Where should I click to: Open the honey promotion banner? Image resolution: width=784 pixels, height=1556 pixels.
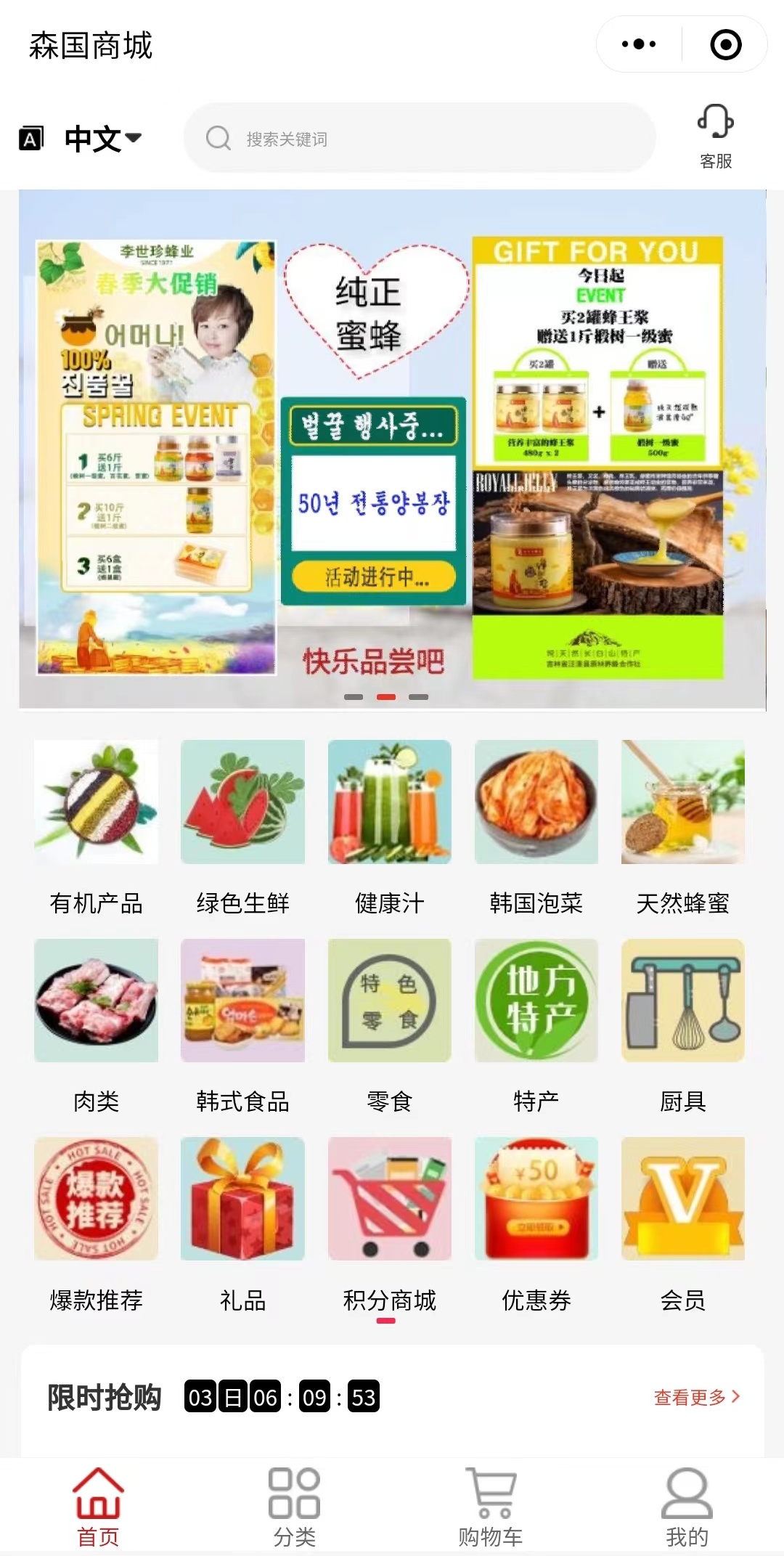pyautogui.click(x=392, y=449)
